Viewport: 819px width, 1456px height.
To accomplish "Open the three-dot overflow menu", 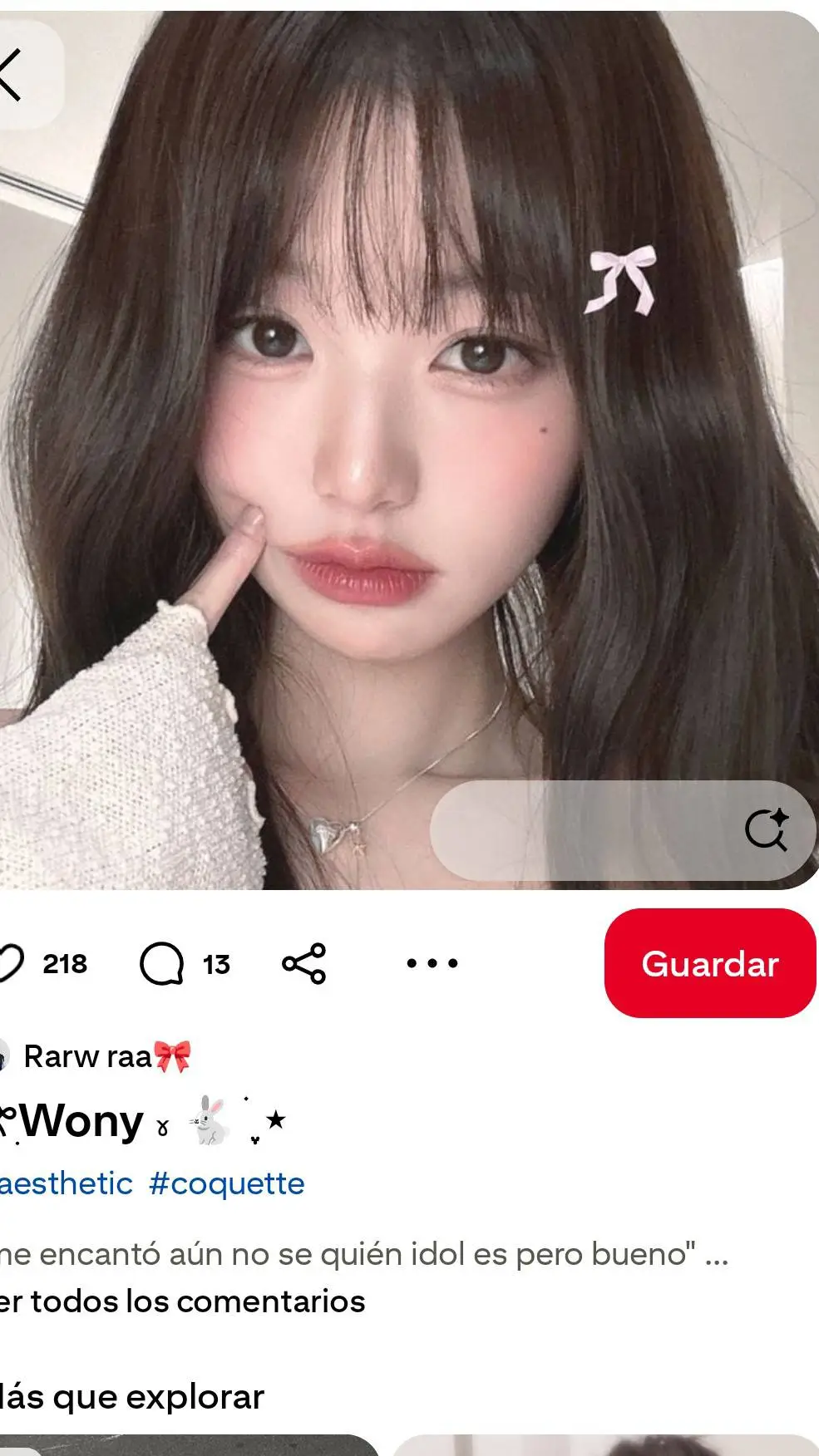I will (432, 964).
